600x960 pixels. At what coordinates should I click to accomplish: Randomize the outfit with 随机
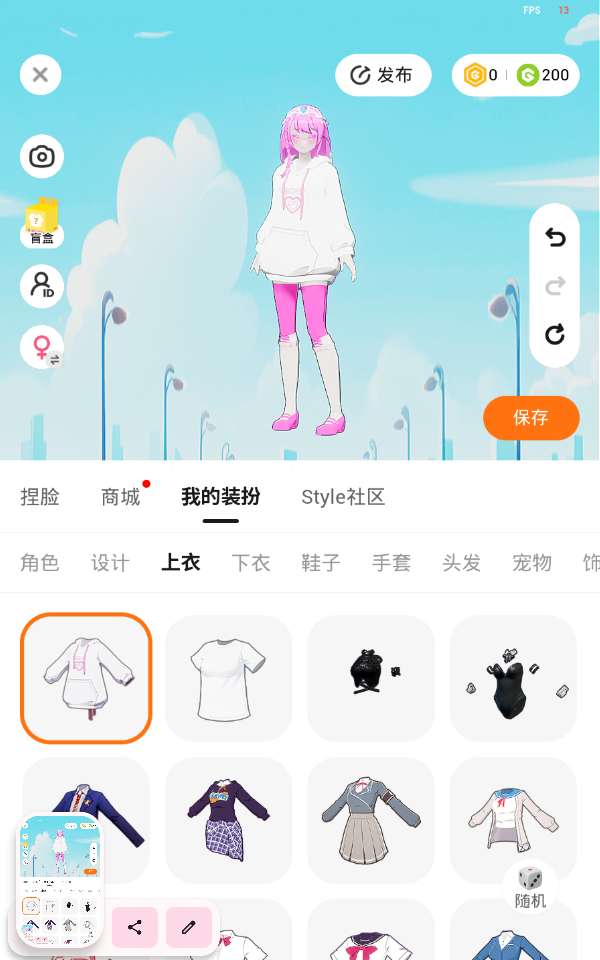click(x=530, y=886)
